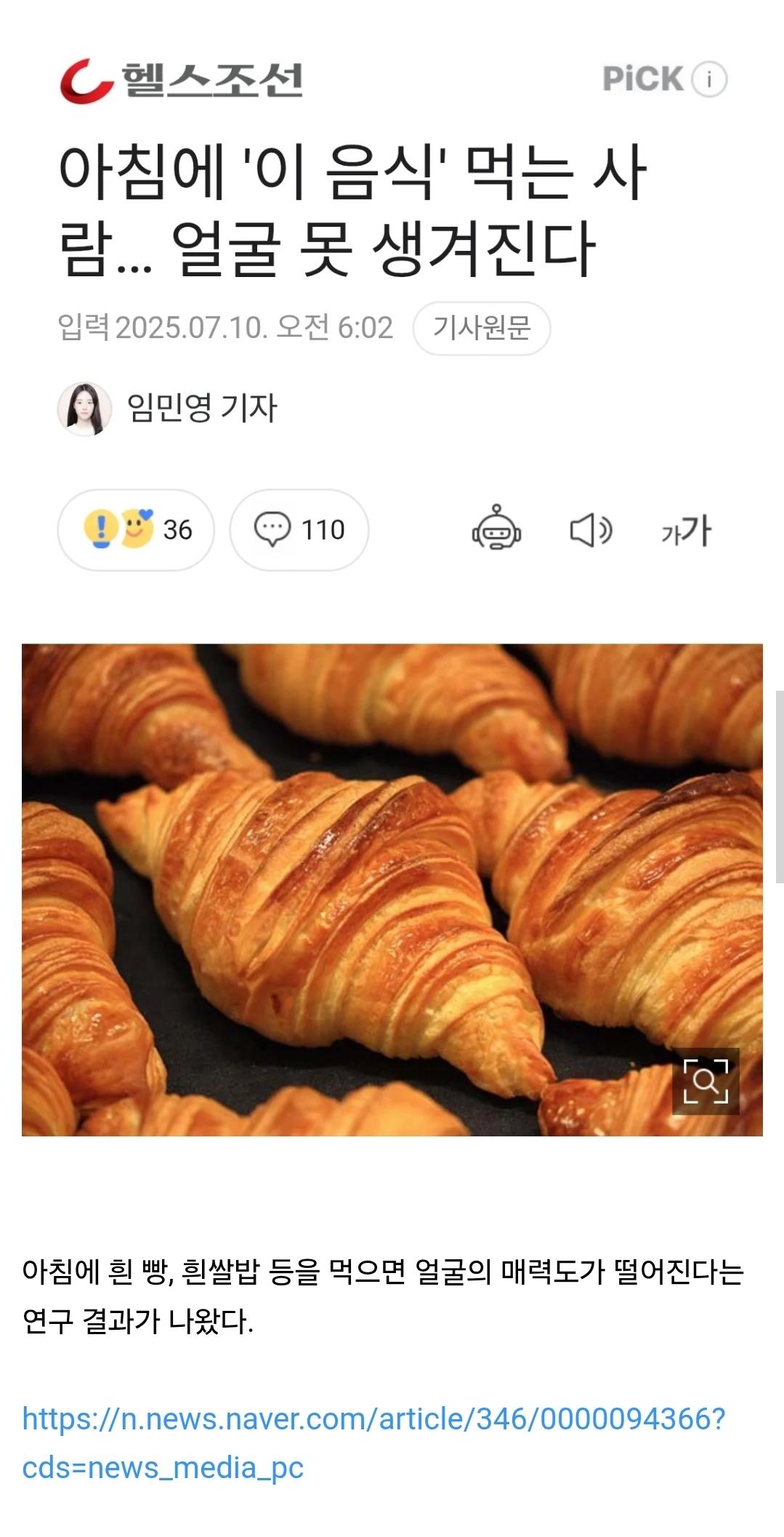
Task: Enlarge the croissant photo
Action: [705, 1081]
